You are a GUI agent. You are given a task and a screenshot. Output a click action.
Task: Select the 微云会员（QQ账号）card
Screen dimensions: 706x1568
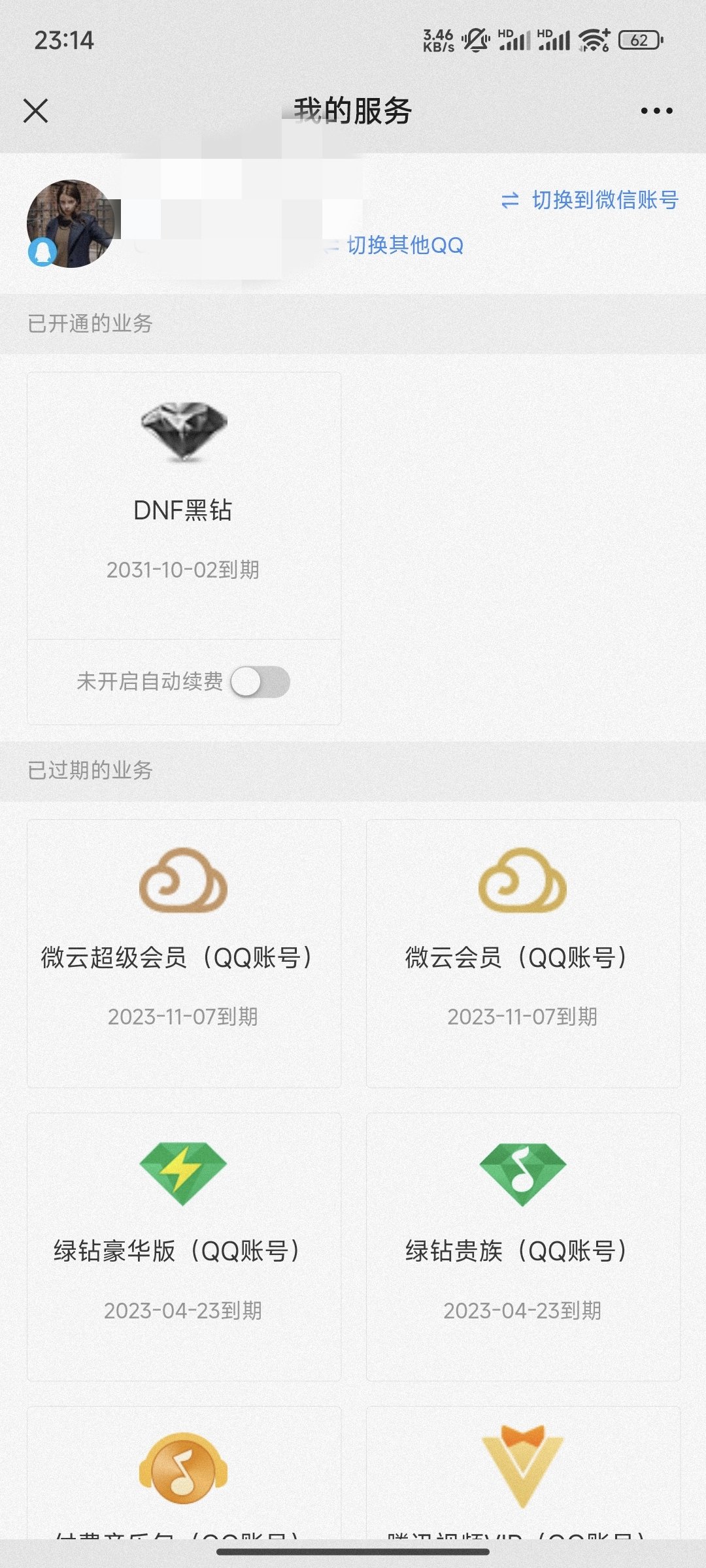[522, 953]
